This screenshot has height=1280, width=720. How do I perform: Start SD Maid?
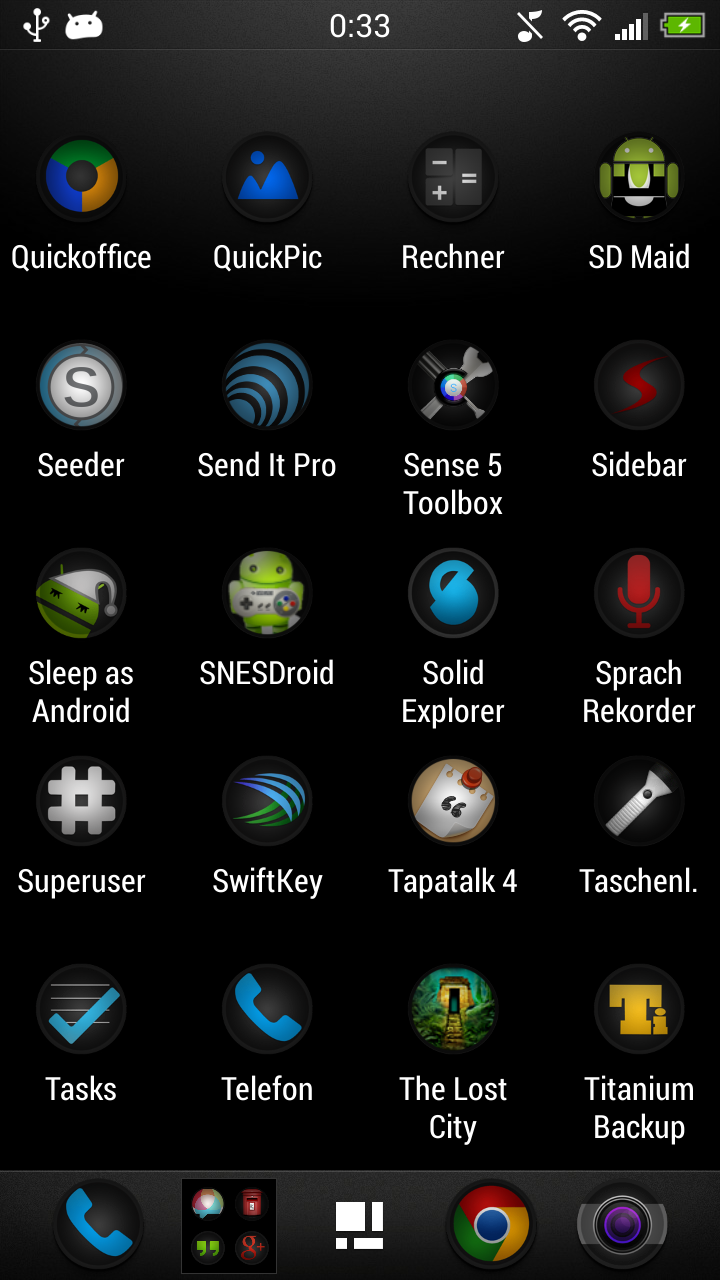pos(639,178)
